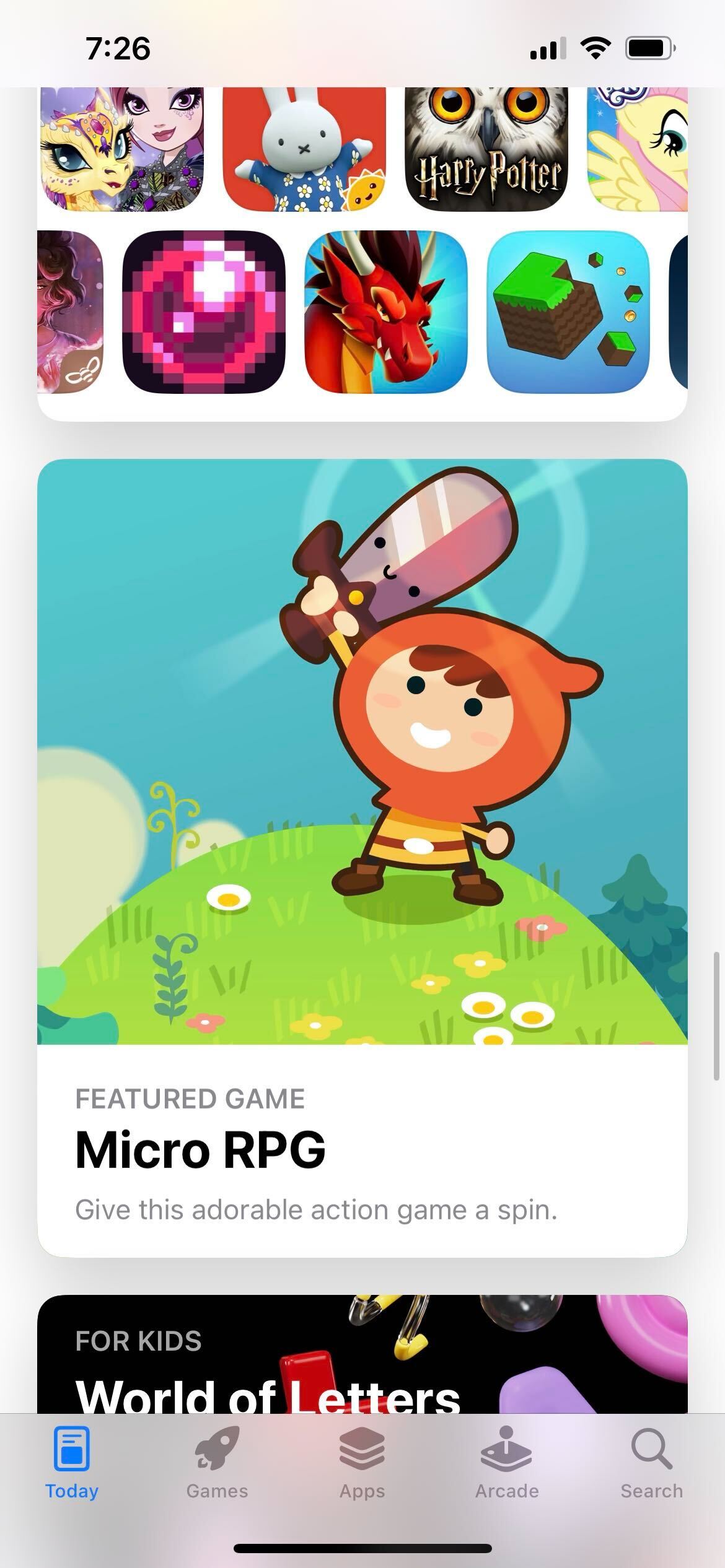Tap the yellow pony app icon
Screen dimensions: 725x1568
click(638, 149)
